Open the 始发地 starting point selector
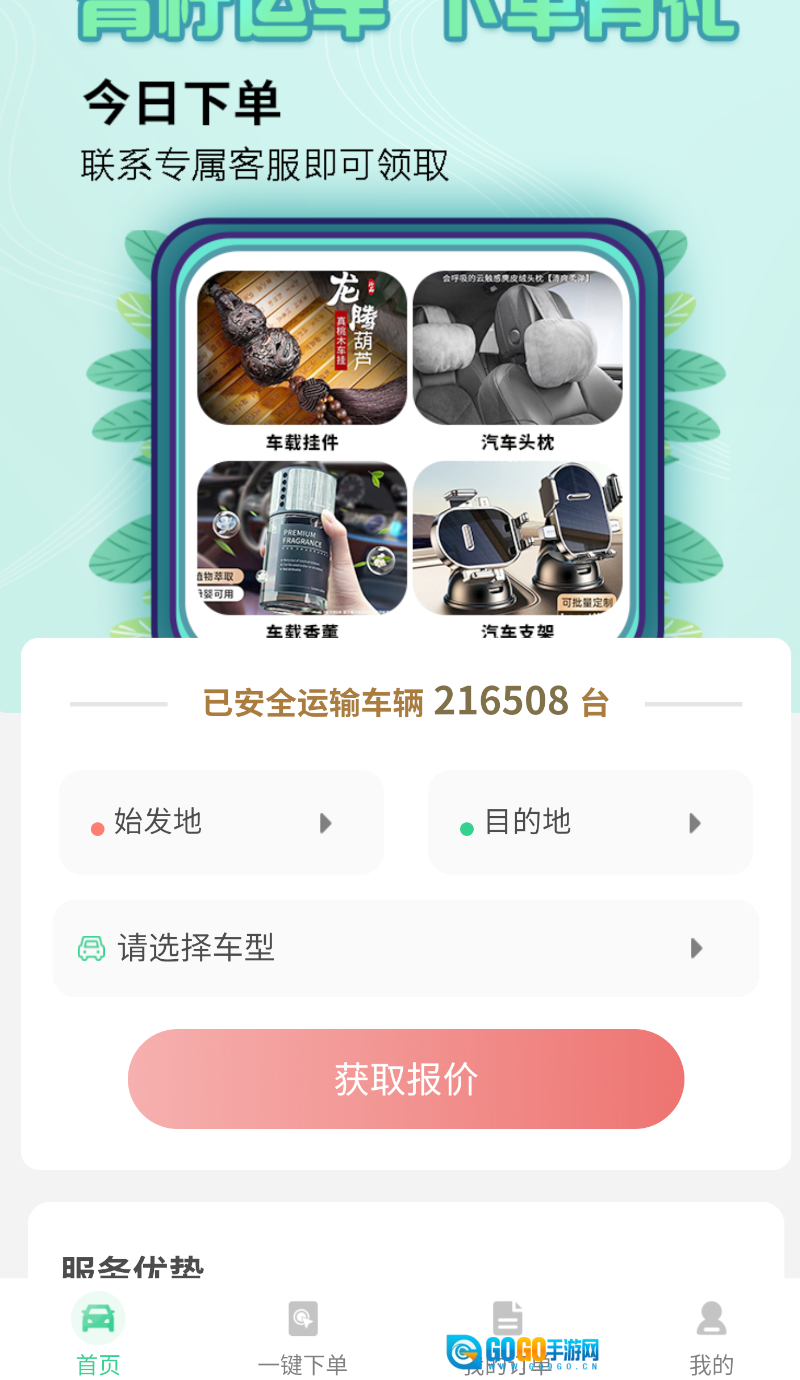The image size is (800, 1380). [x=221, y=822]
